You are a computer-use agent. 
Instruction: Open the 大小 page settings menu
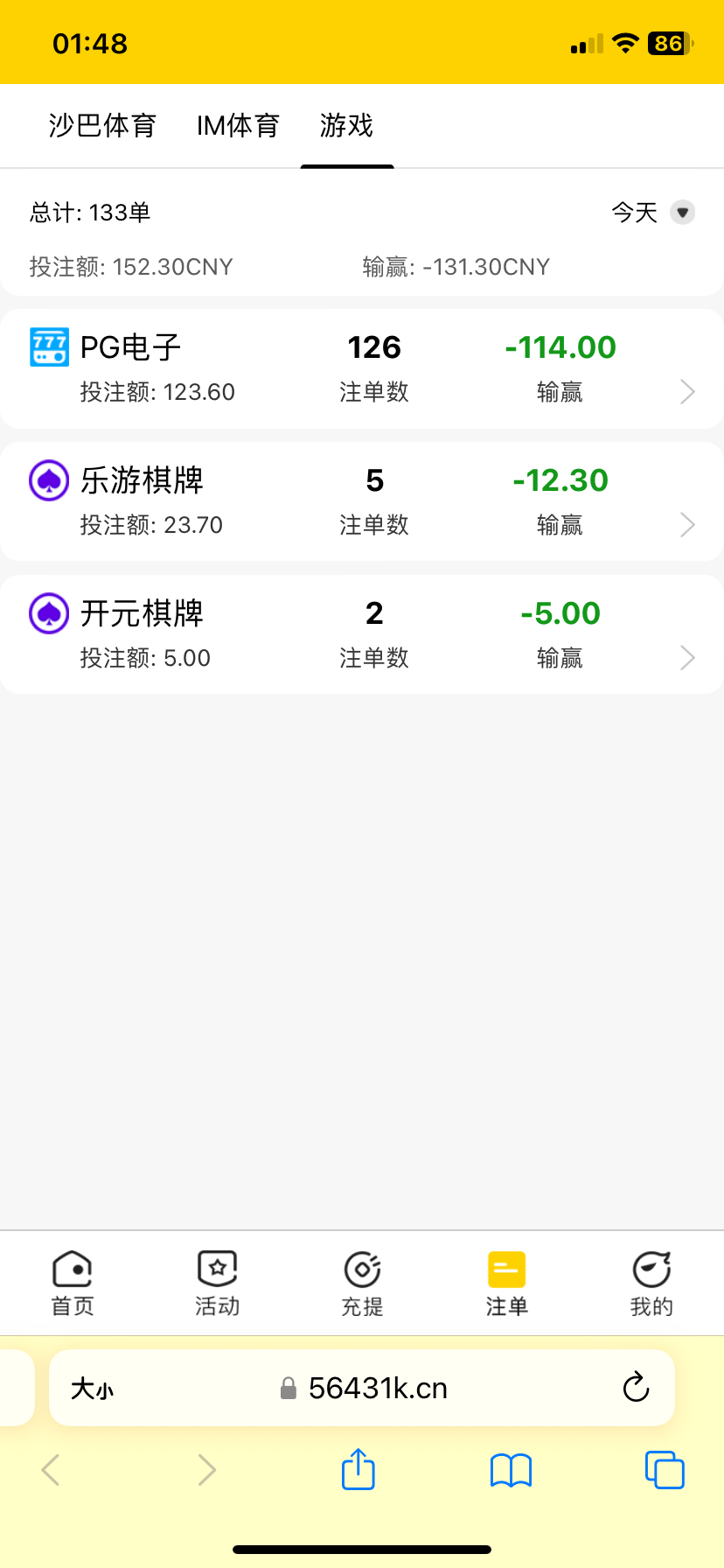[x=93, y=1389]
